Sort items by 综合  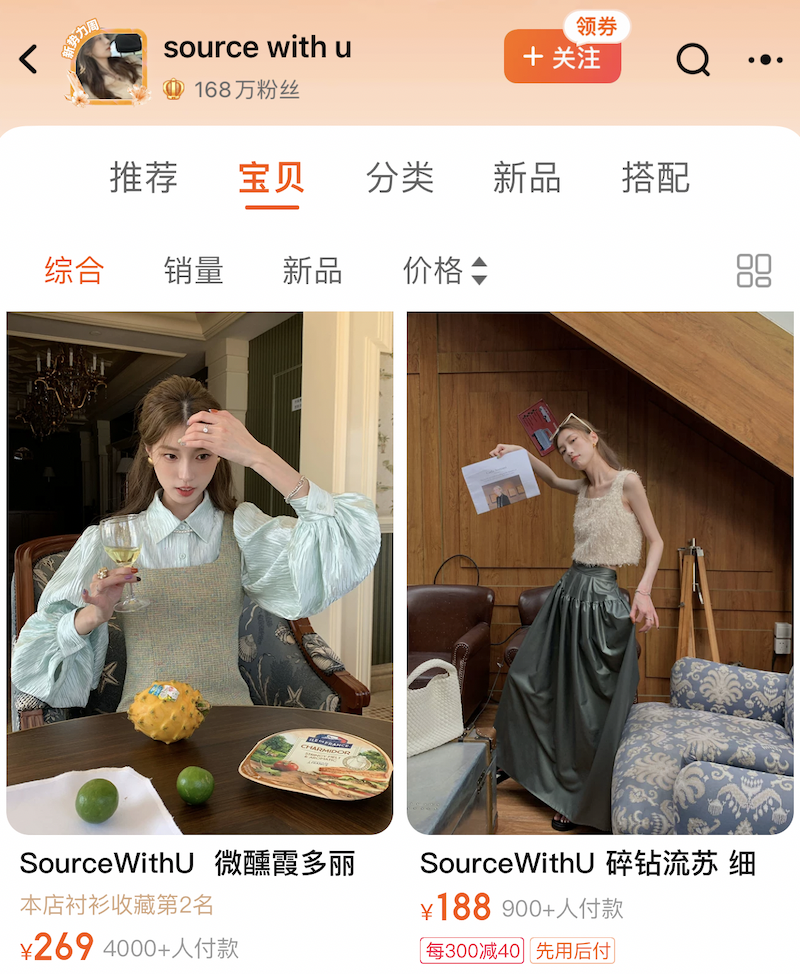coord(74,270)
